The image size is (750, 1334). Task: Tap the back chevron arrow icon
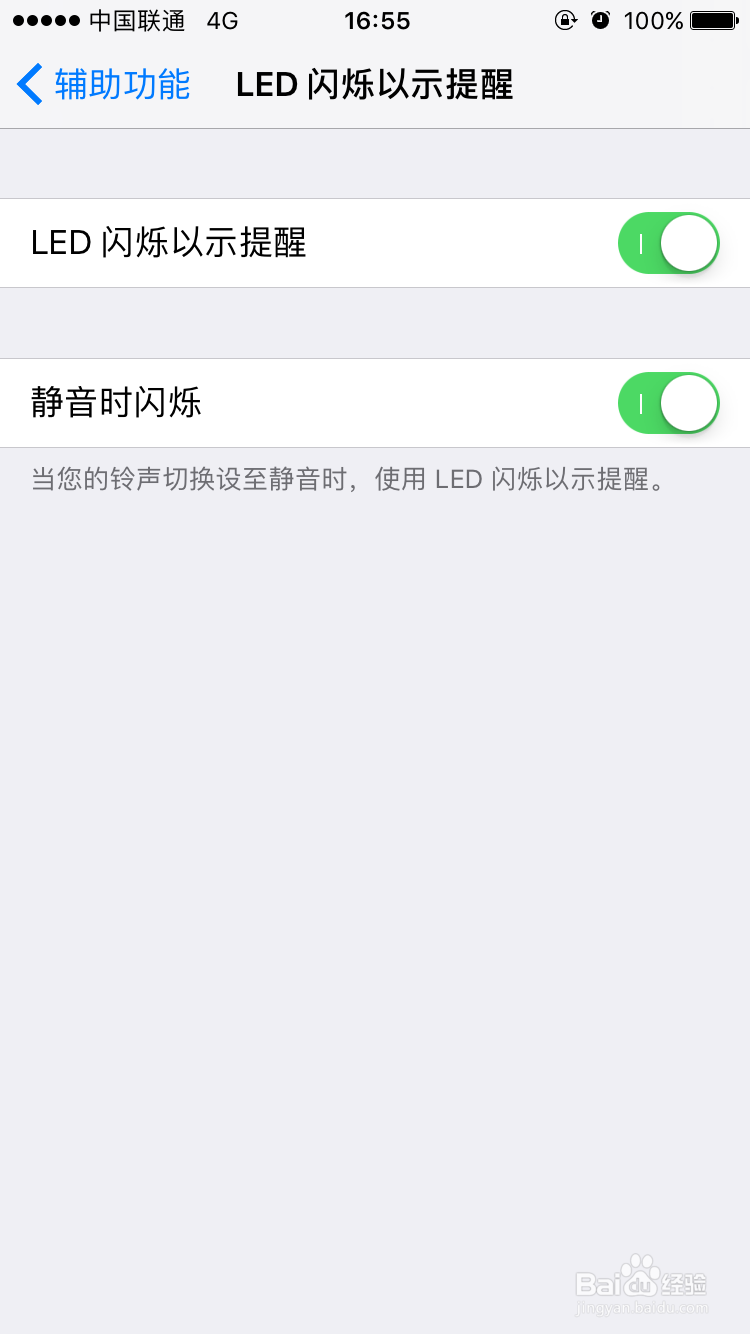point(29,85)
